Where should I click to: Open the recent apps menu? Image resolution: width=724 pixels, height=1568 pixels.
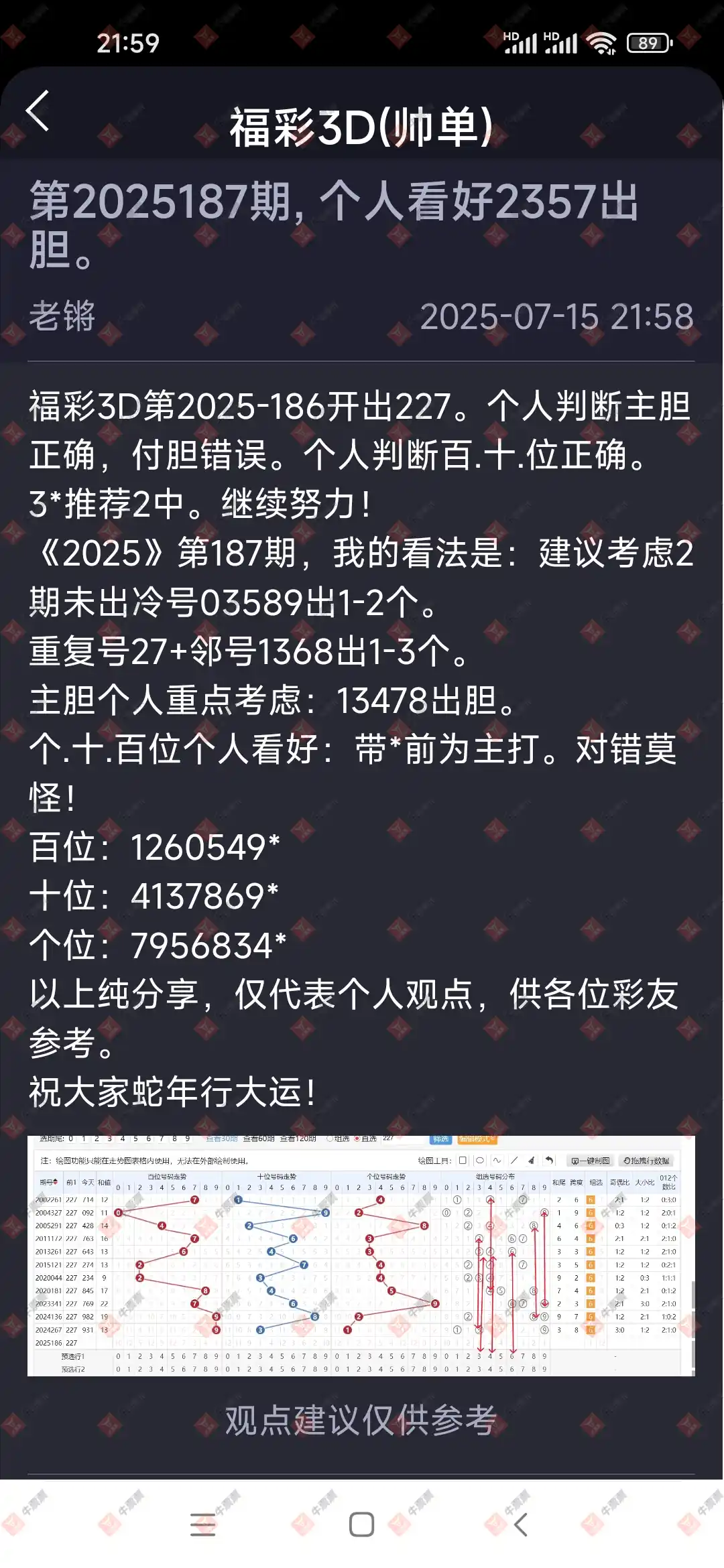coord(202,1524)
